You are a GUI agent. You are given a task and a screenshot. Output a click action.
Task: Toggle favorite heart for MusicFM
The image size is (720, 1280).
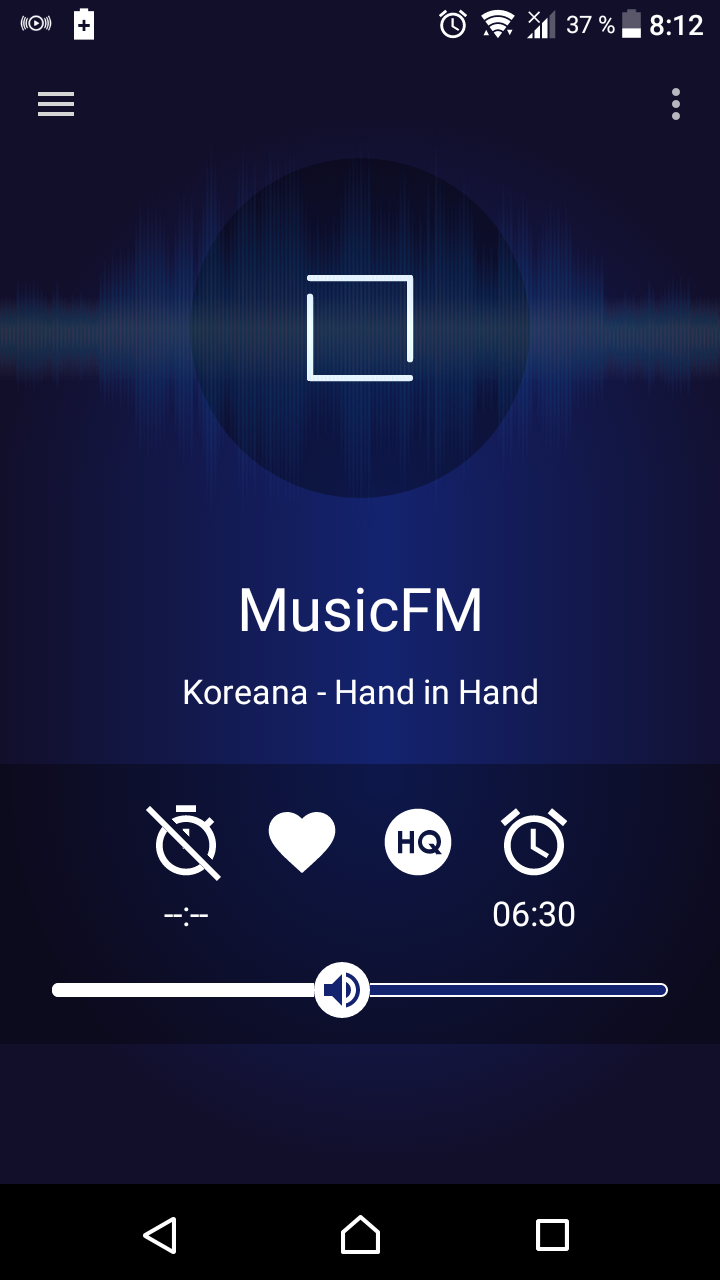[302, 842]
